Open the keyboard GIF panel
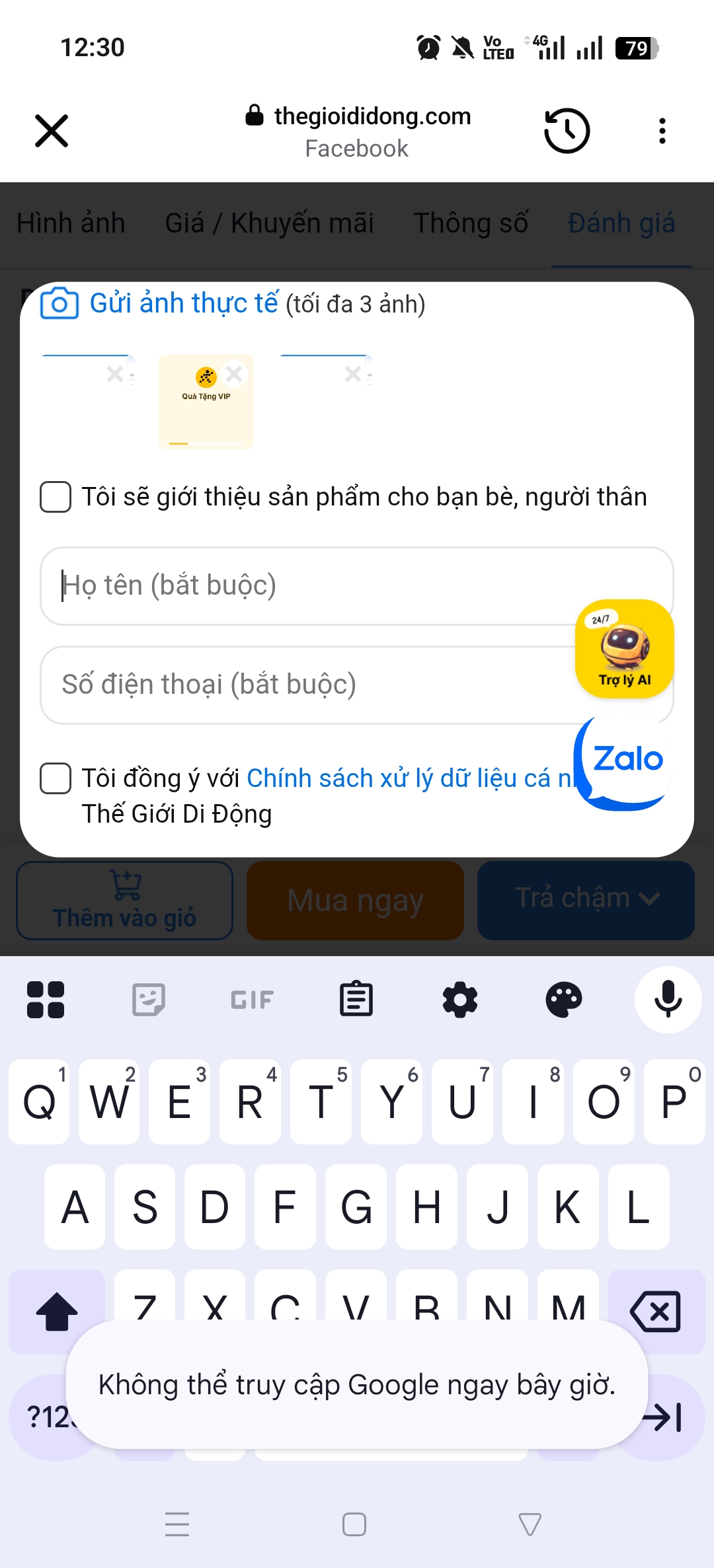The width and height of the screenshot is (714, 1568). [252, 999]
